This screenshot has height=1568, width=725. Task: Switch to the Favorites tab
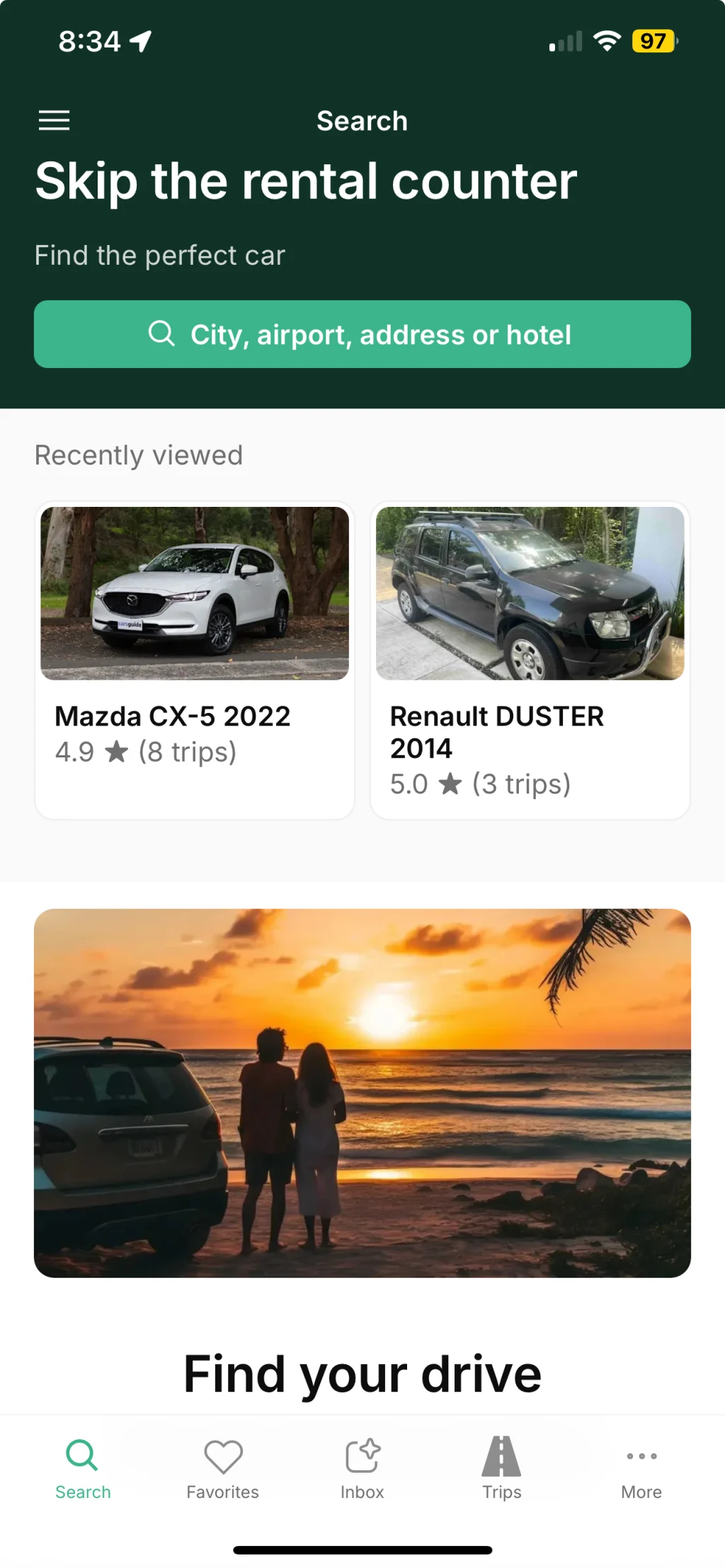click(x=223, y=1468)
